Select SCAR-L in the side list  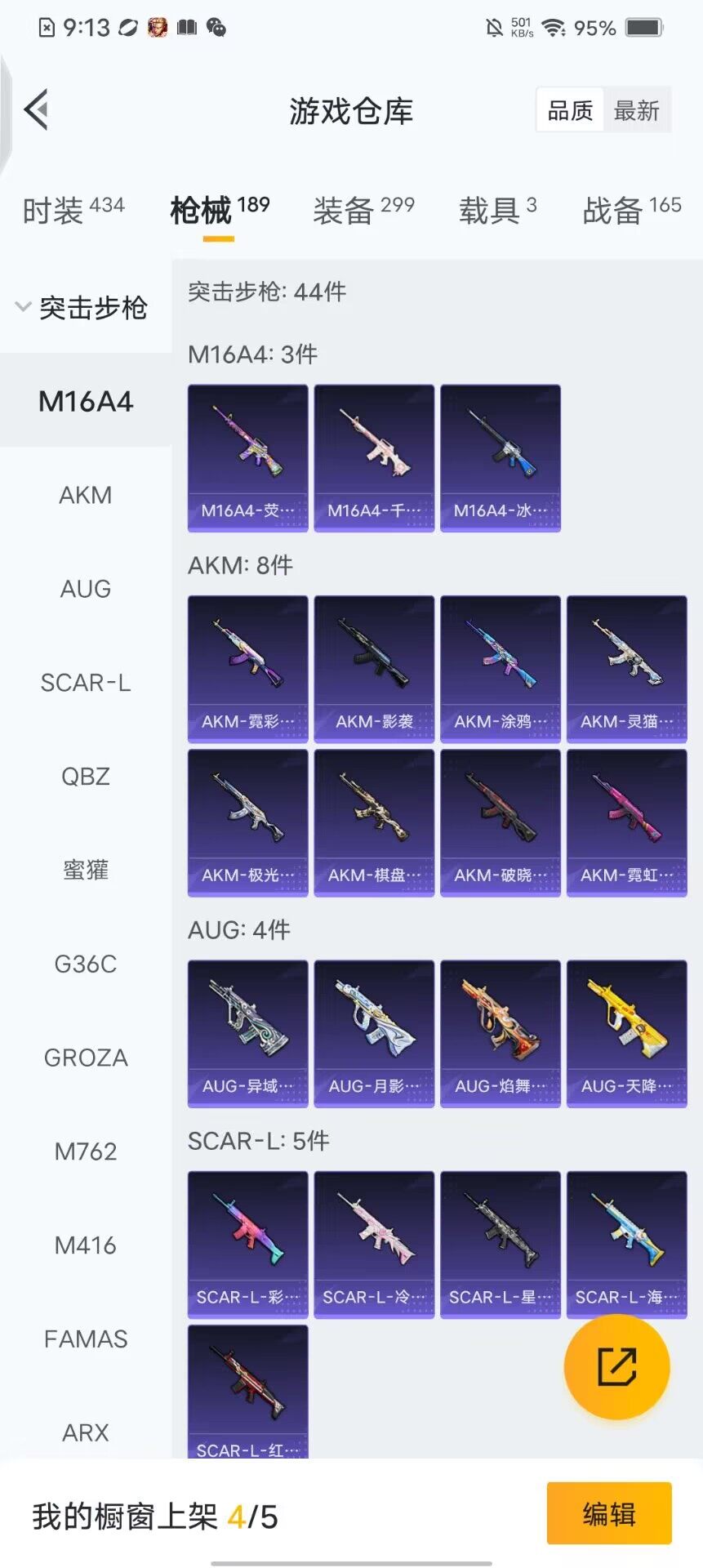[x=86, y=683]
